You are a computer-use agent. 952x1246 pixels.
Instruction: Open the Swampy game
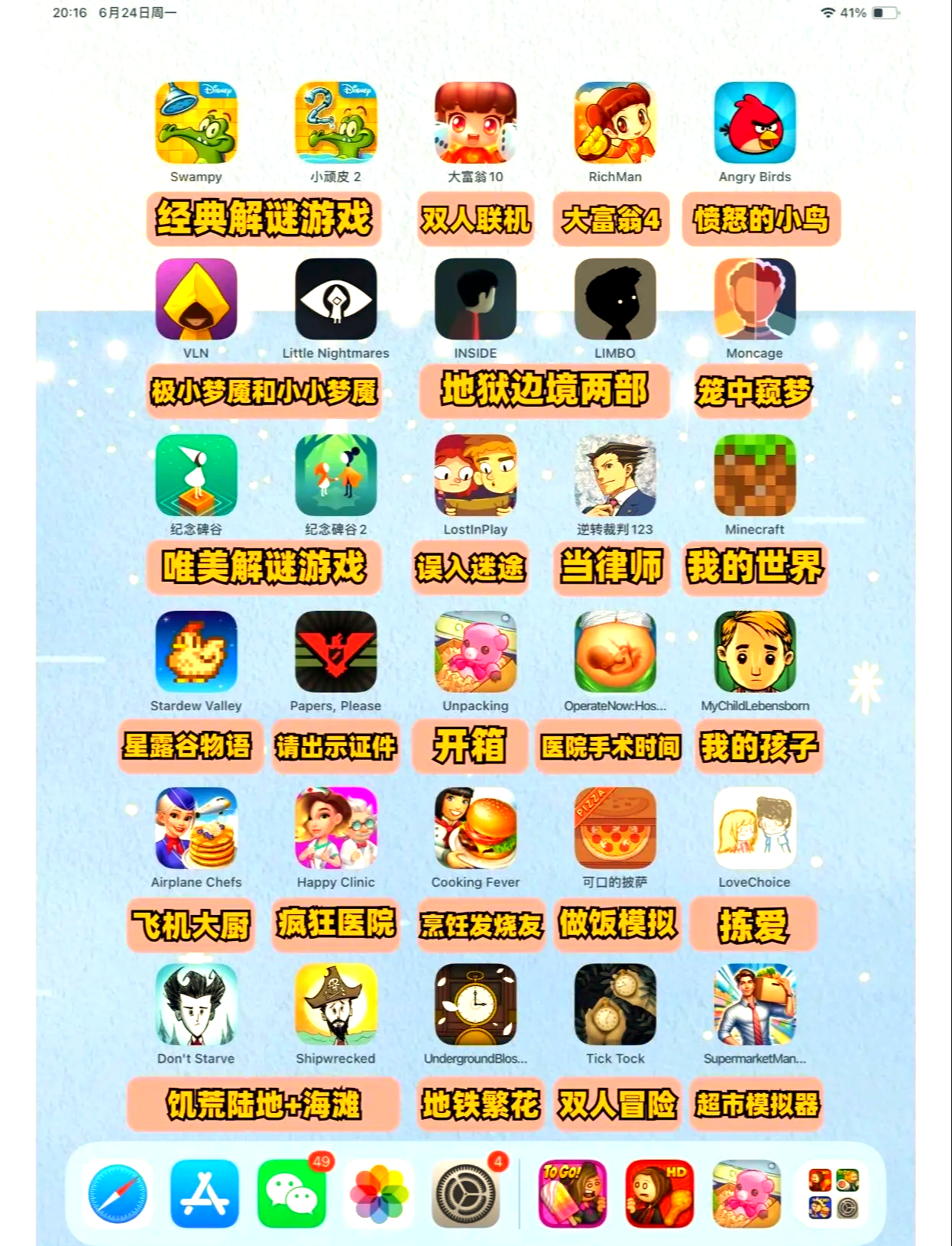point(196,123)
